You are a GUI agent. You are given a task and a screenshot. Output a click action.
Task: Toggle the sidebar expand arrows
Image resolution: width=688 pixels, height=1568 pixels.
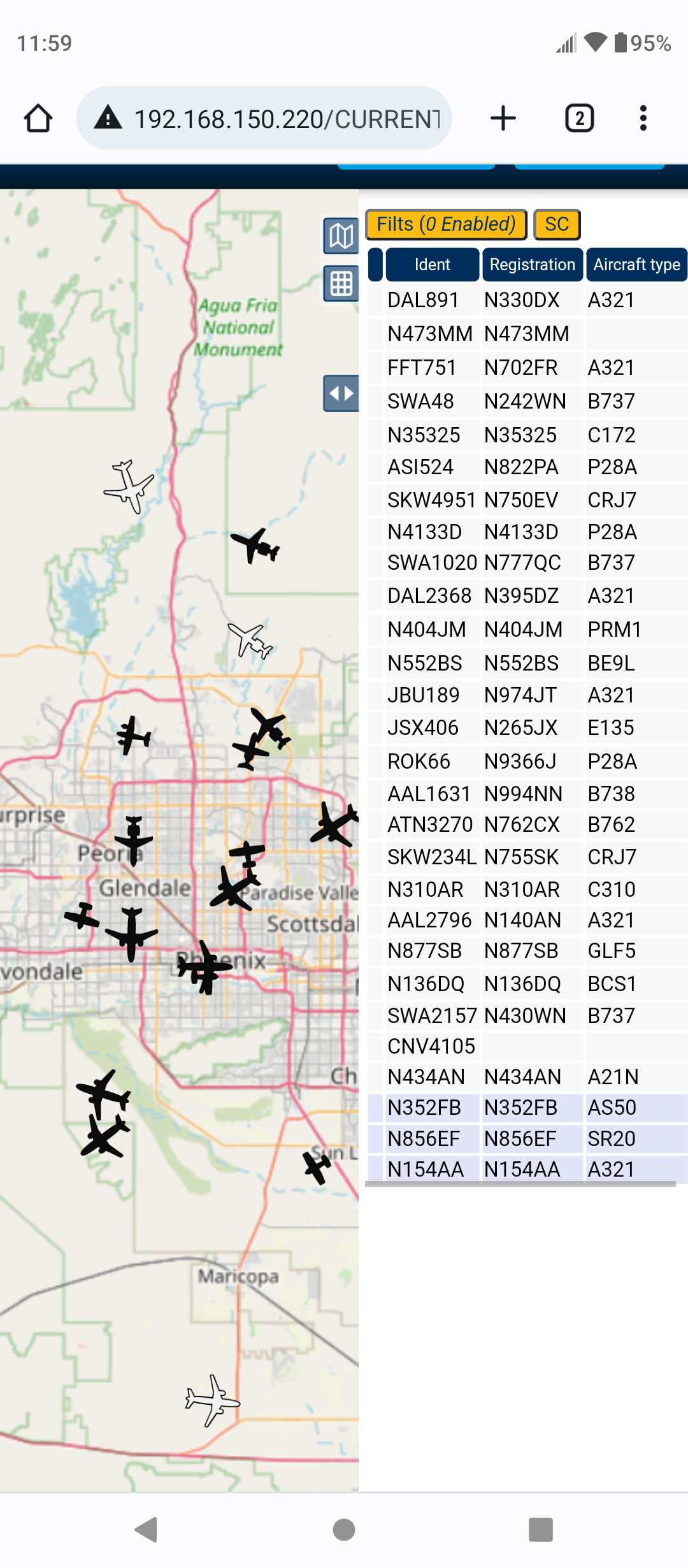(x=341, y=393)
